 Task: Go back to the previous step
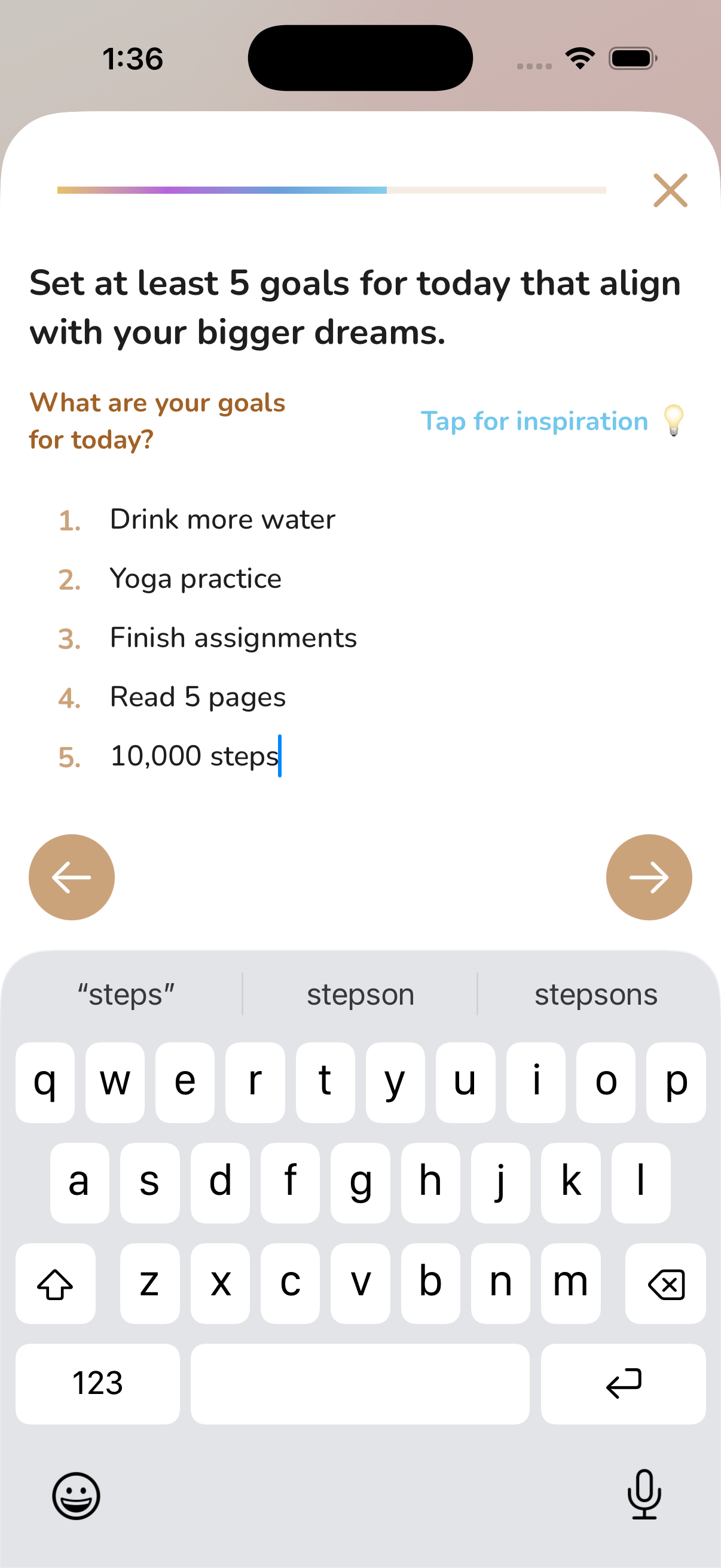[x=72, y=877]
